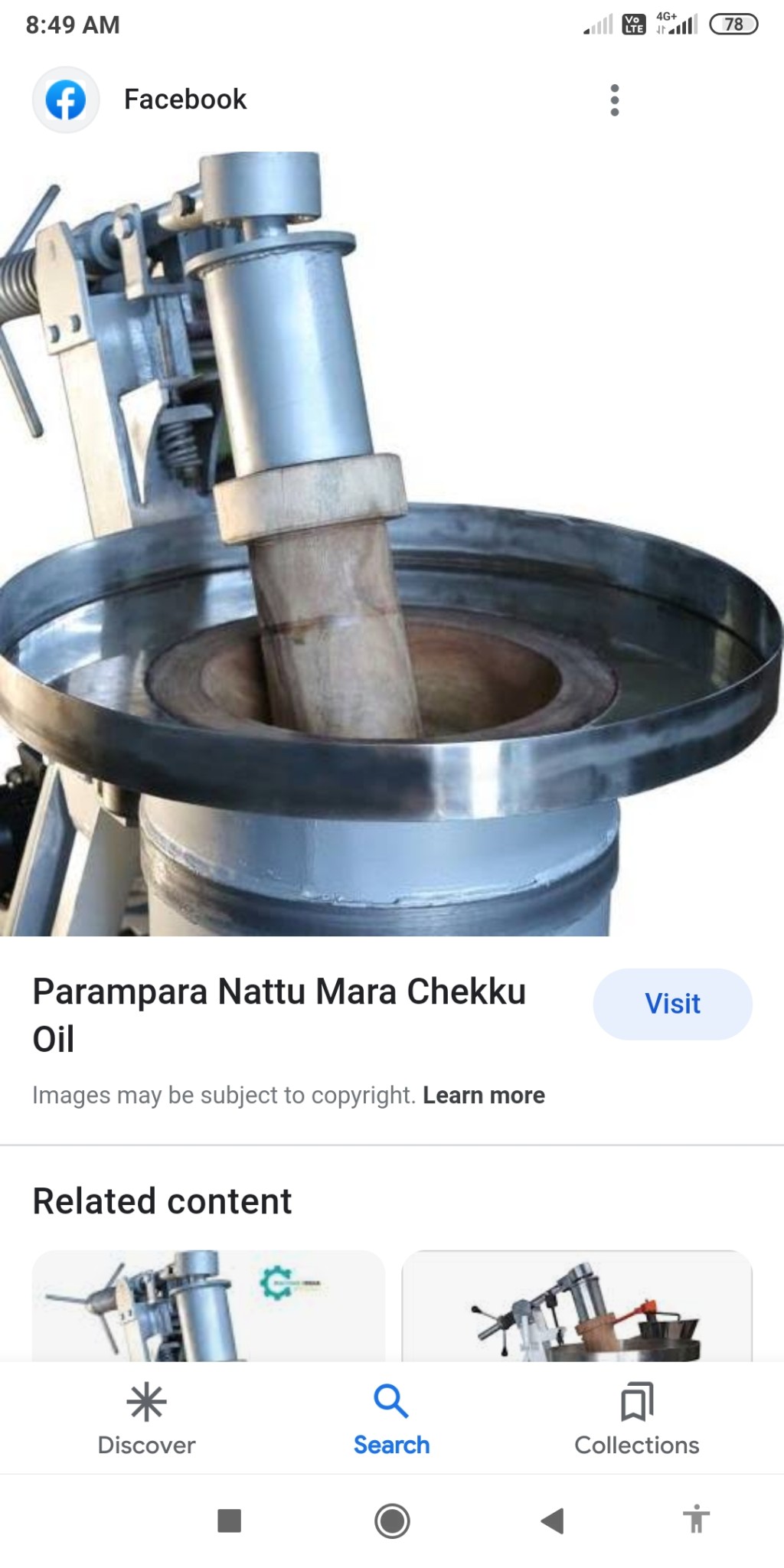Viewport: 784px width, 1568px height.
Task: Open the three-dot overflow menu
Action: point(614,100)
